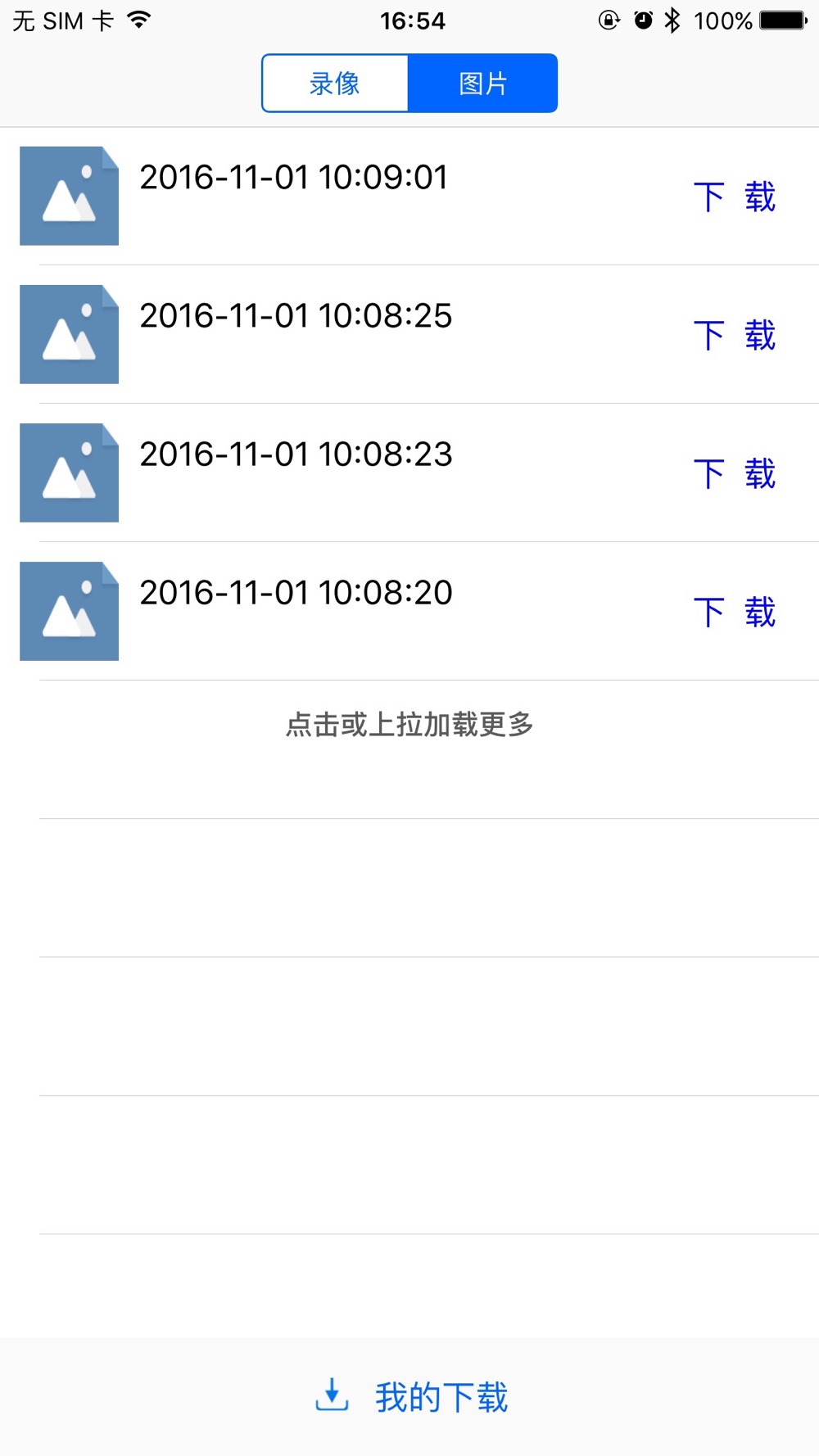The width and height of the screenshot is (819, 1456).
Task: Download the image from 2016-11-01 10:09:01
Action: [x=734, y=197]
